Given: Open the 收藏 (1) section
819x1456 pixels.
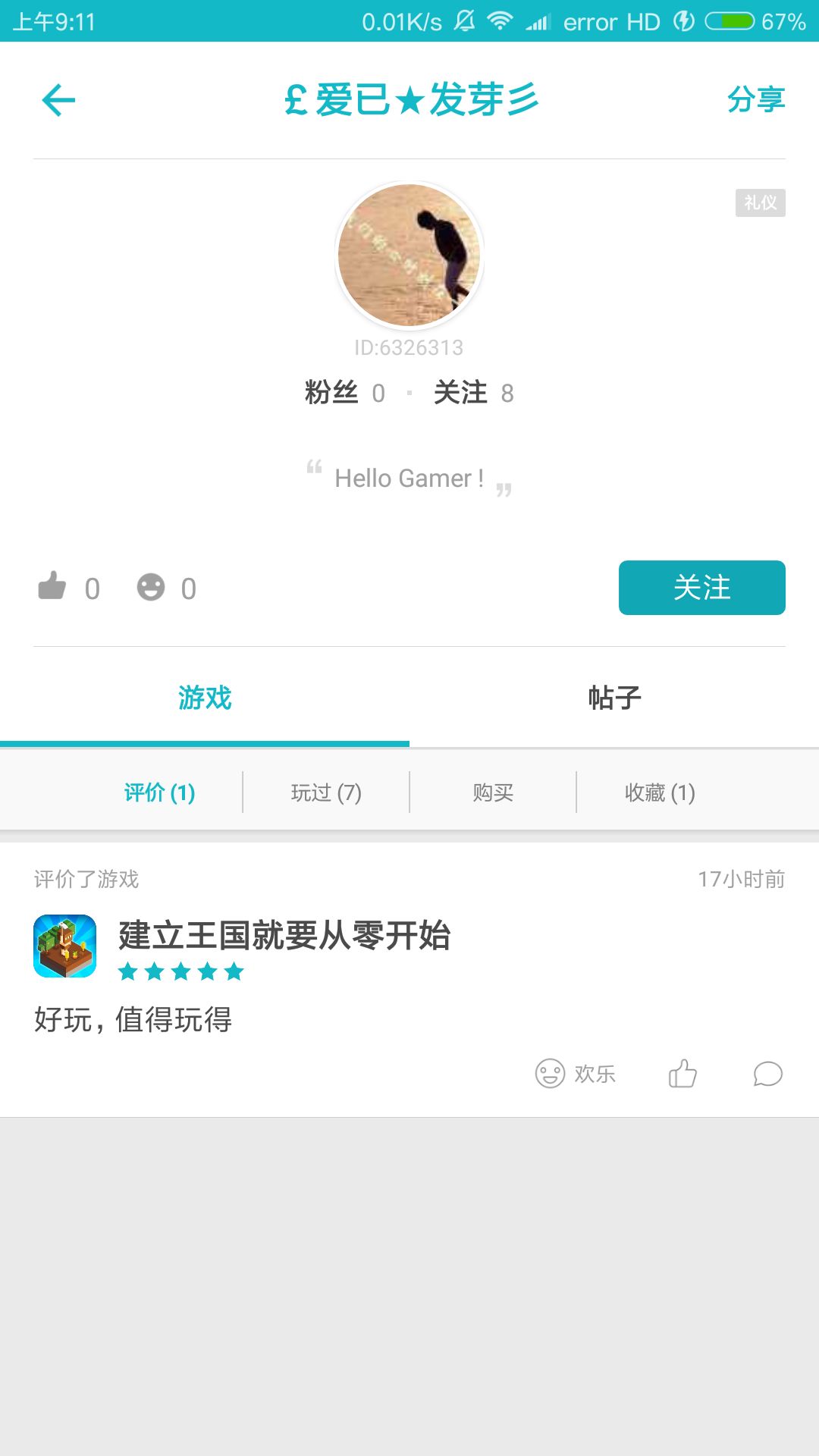Looking at the screenshot, I should (x=657, y=792).
